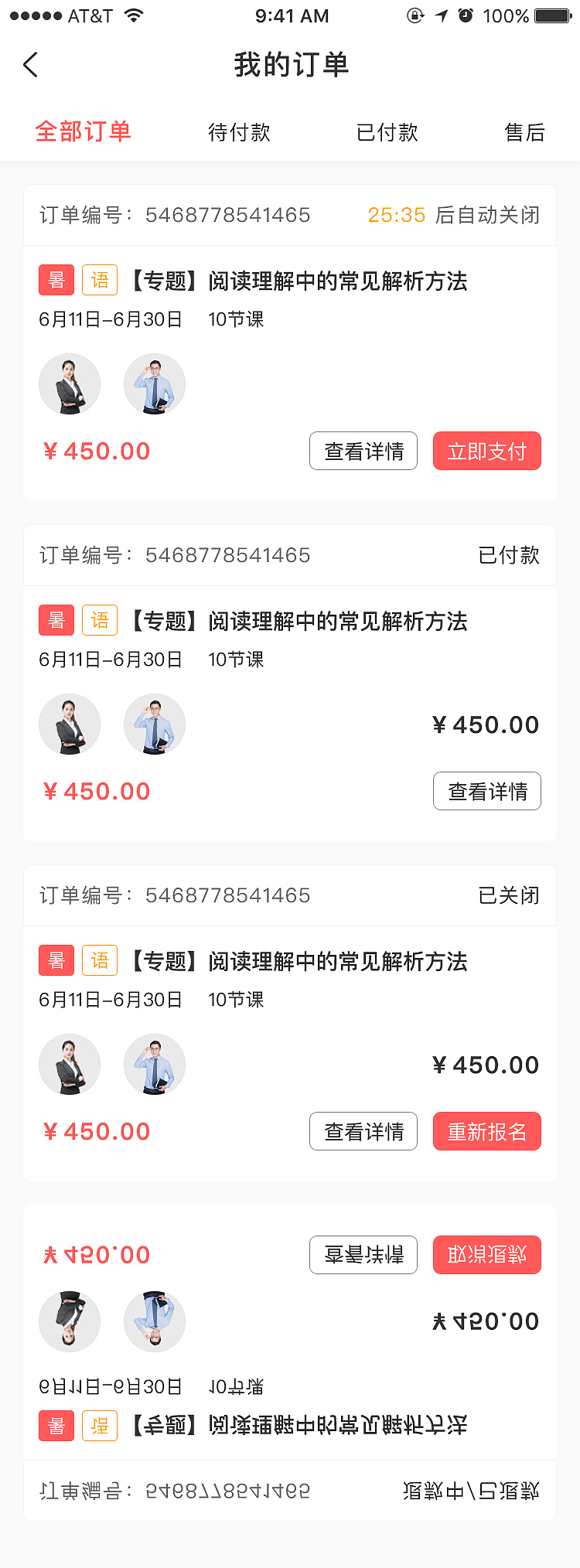Select the male teacher avatar on first order

click(155, 384)
